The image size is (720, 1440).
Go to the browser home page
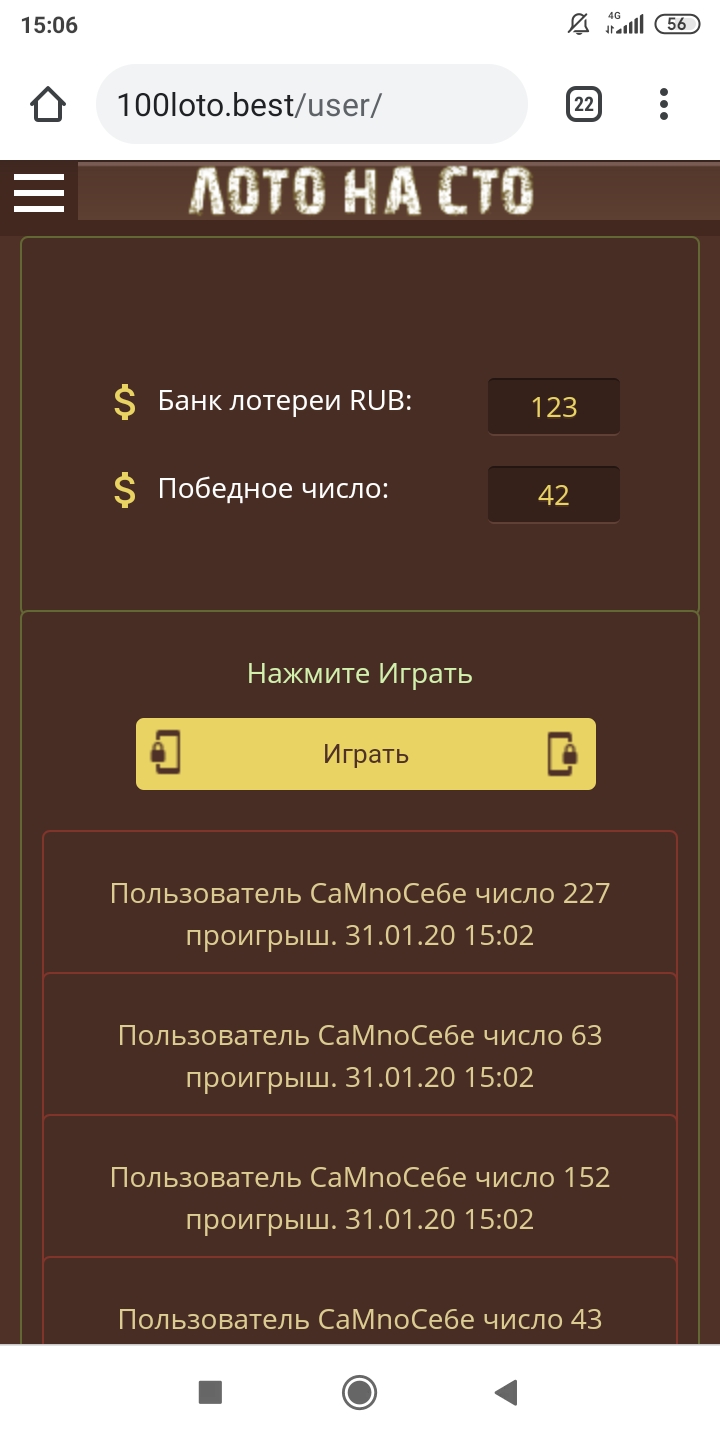[48, 104]
